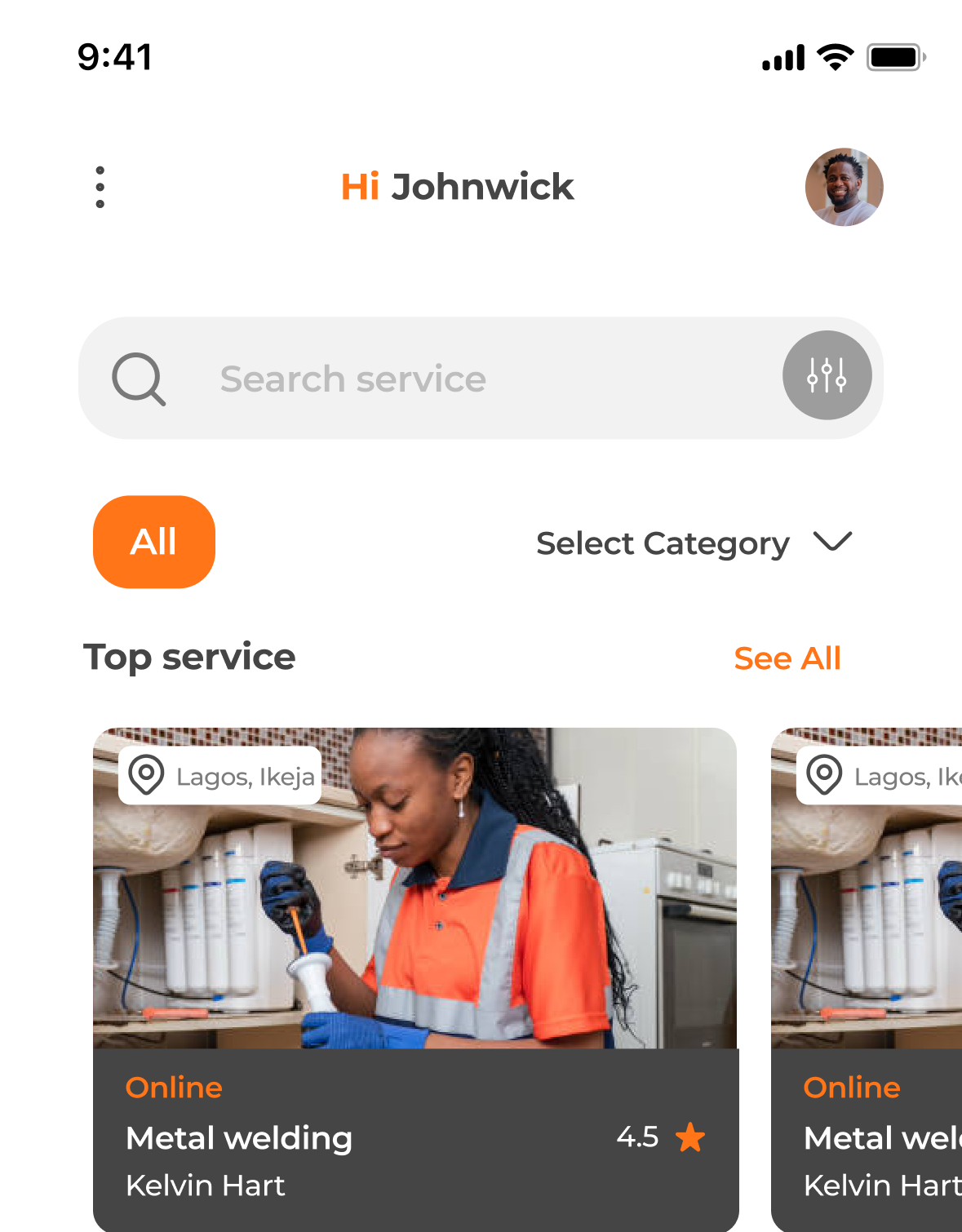The height and width of the screenshot is (1232, 962).
Task: Select the All chip
Action: (154, 542)
